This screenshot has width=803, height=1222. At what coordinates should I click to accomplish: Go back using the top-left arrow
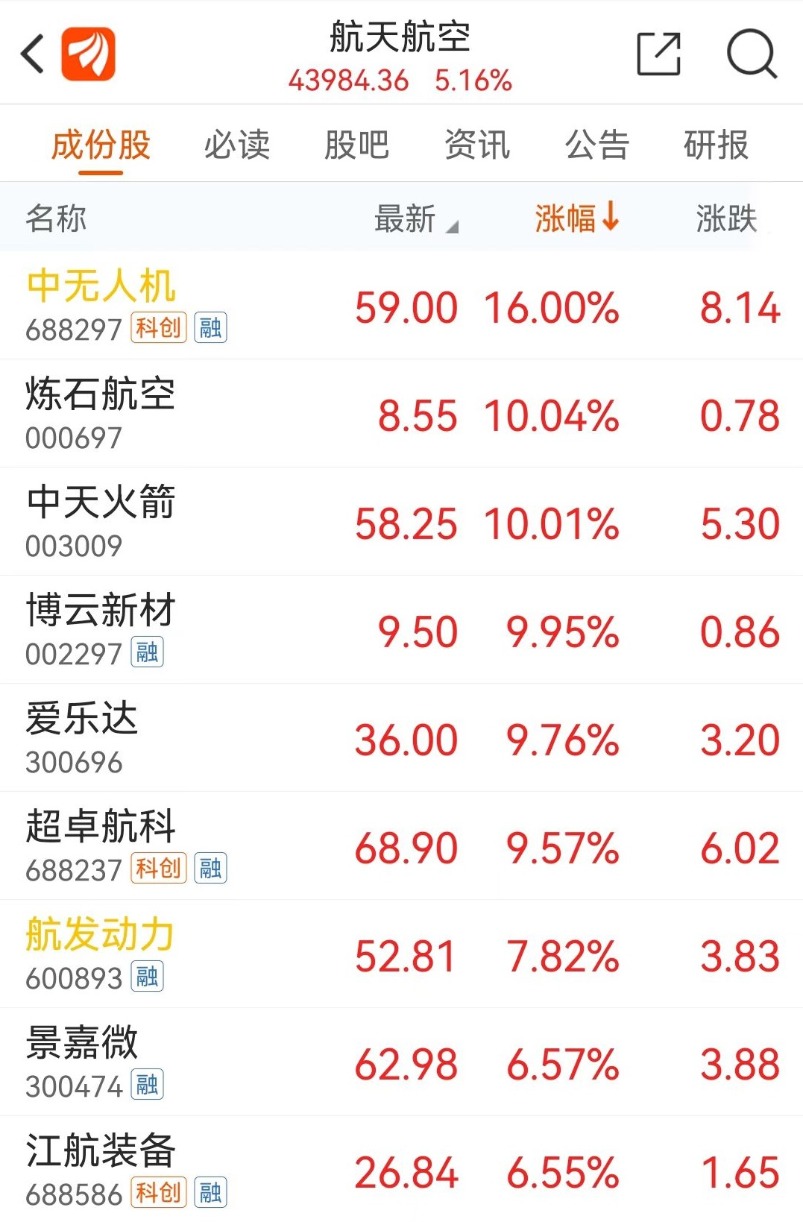tap(33, 54)
